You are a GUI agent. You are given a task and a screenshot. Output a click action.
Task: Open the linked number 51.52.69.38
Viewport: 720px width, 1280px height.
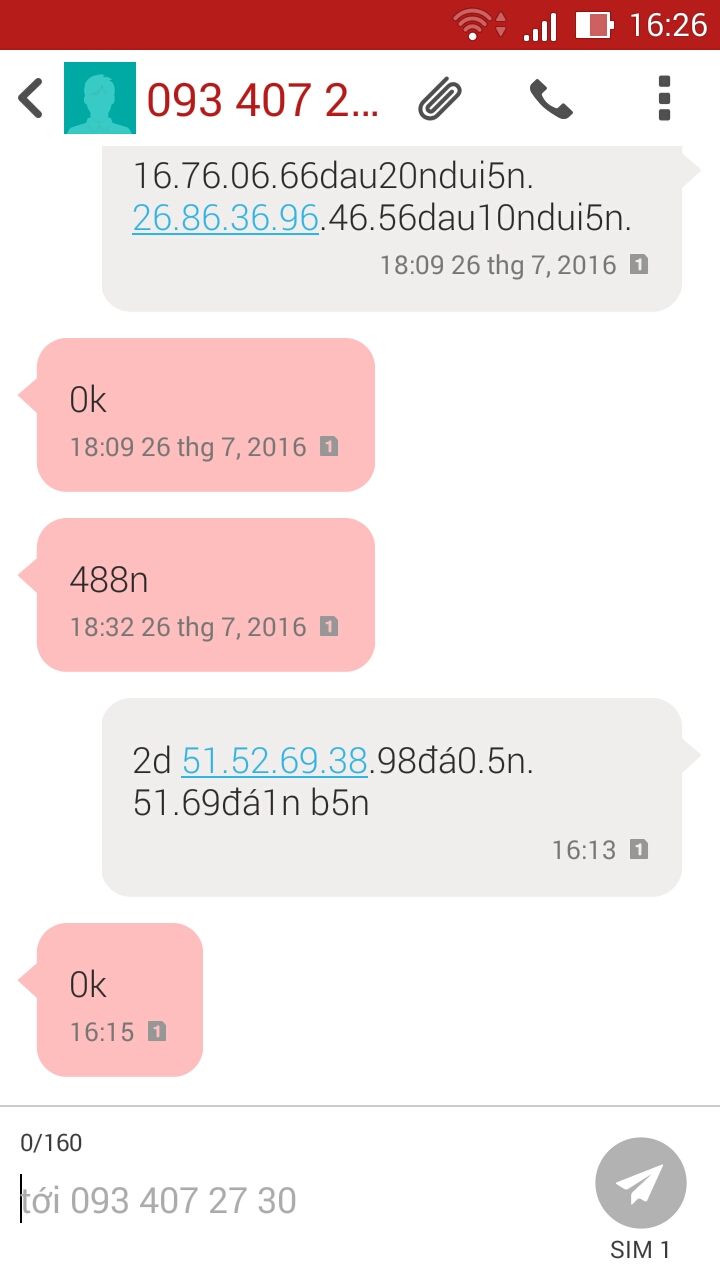tap(275, 761)
